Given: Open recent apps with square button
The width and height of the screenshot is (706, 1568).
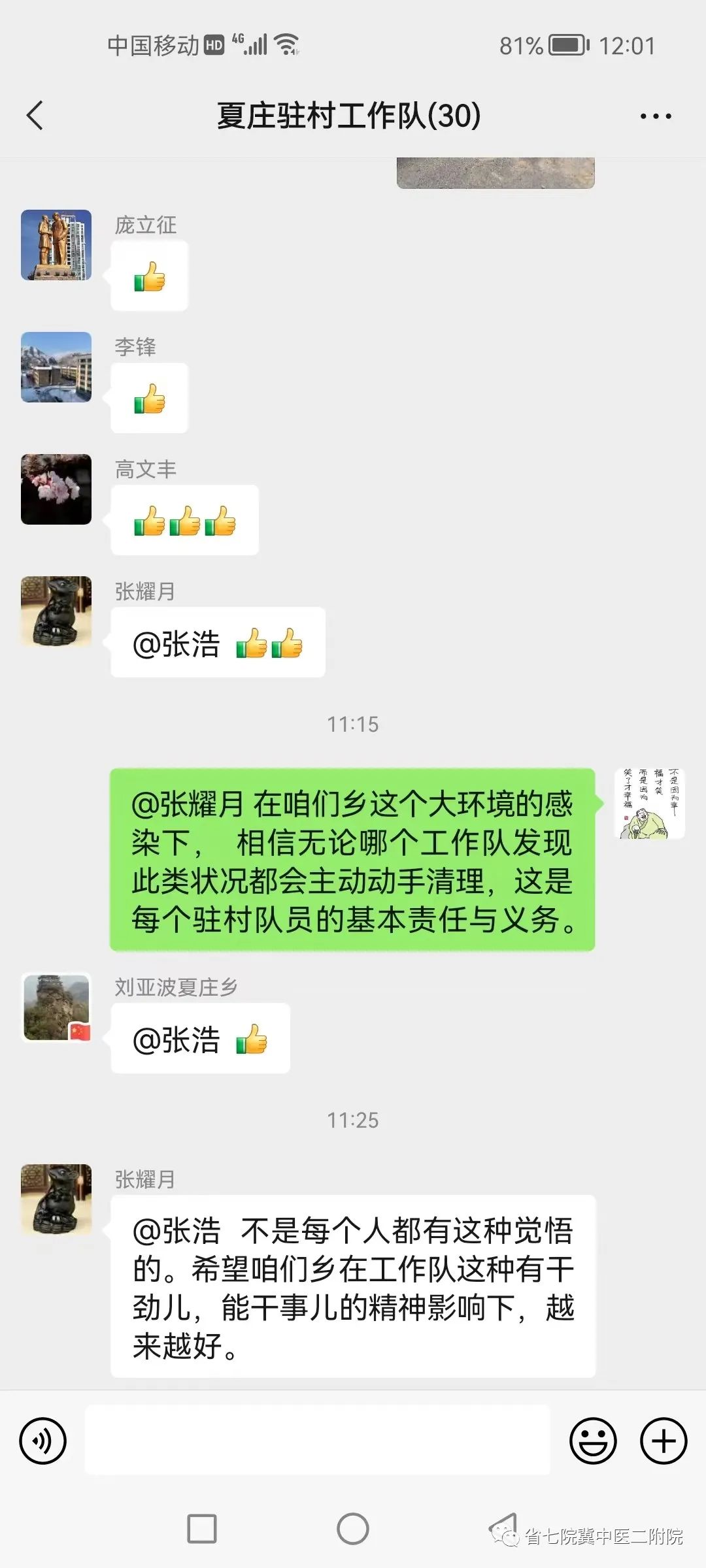Looking at the screenshot, I should pyautogui.click(x=202, y=1529).
